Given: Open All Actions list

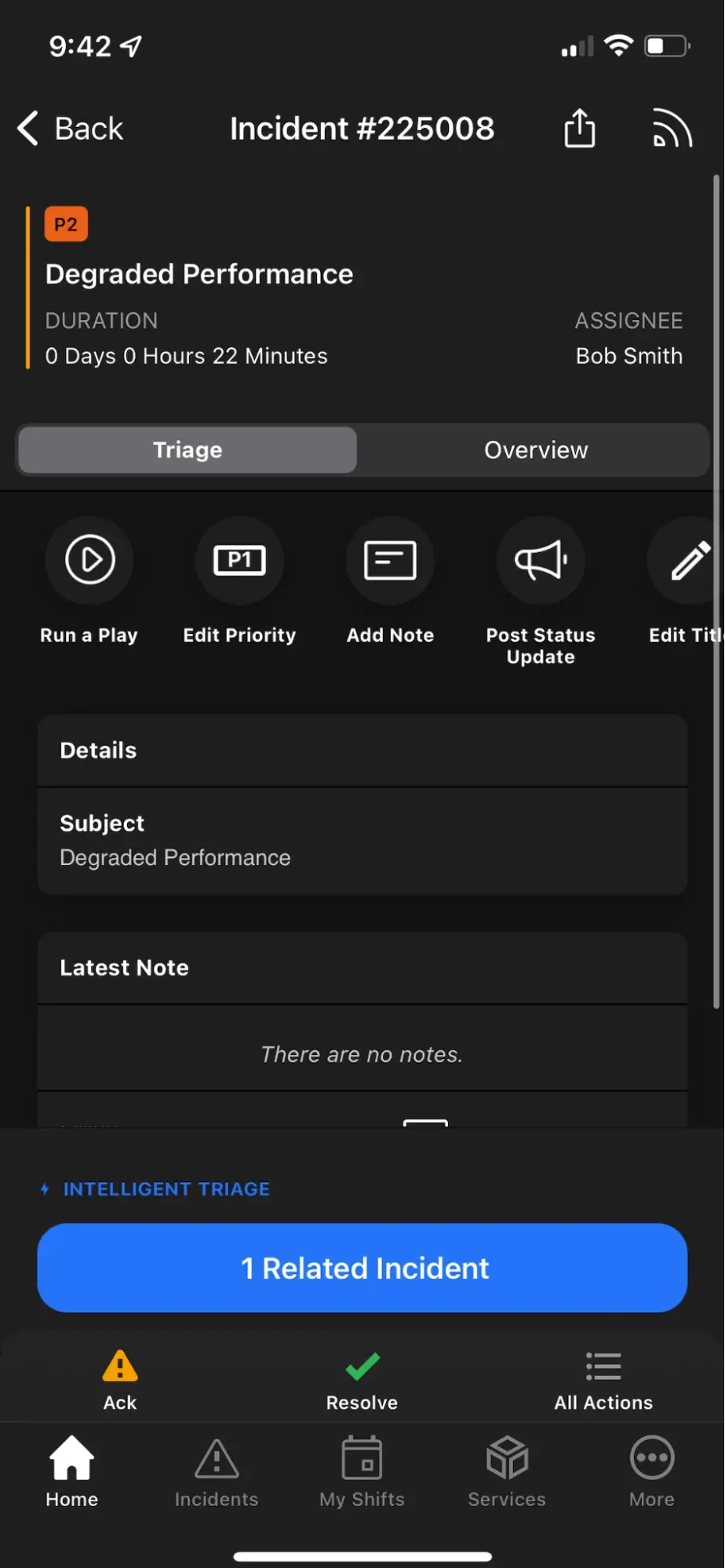Looking at the screenshot, I should click(603, 1380).
